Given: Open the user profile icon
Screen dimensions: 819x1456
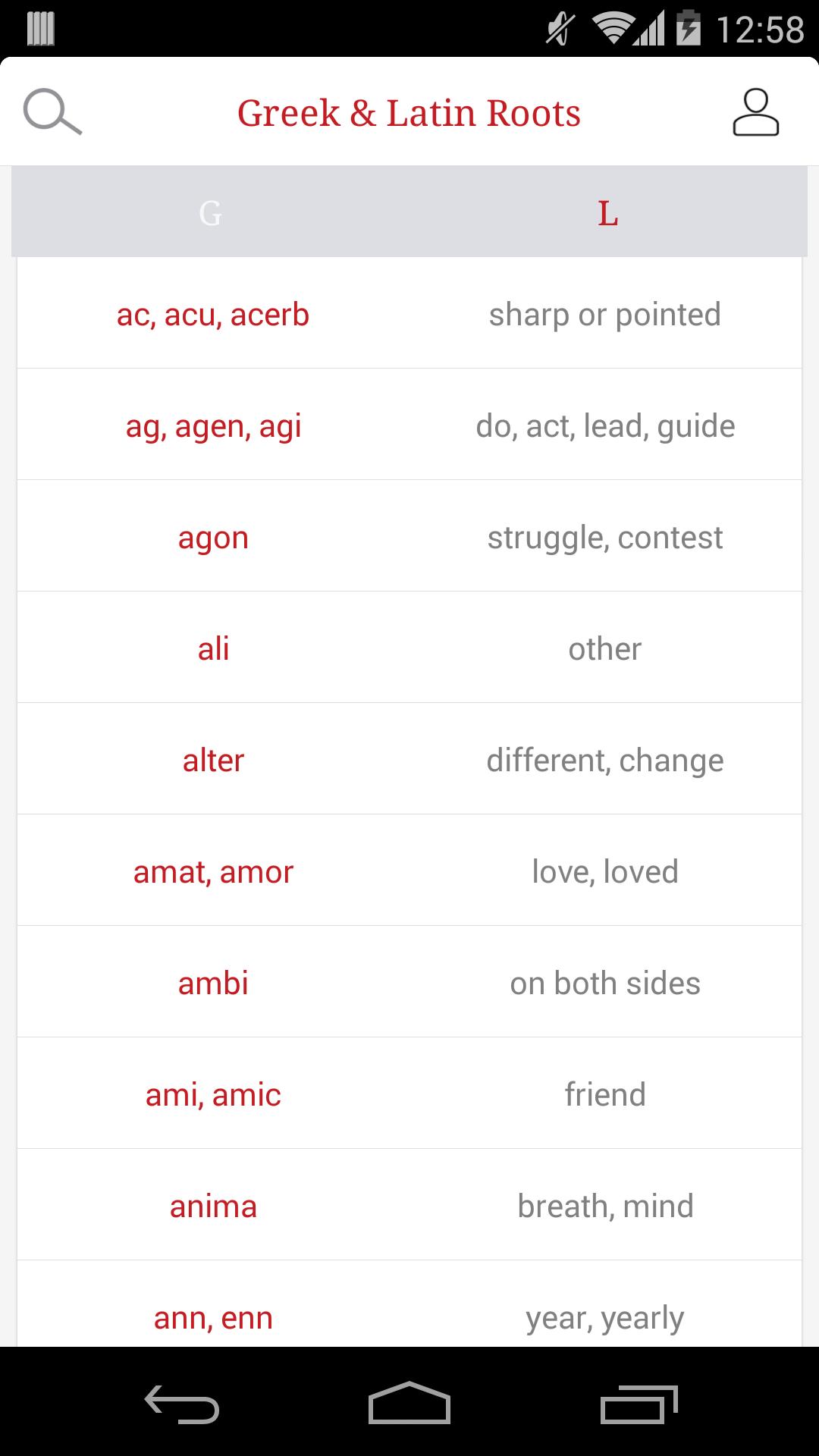Looking at the screenshot, I should 757,112.
